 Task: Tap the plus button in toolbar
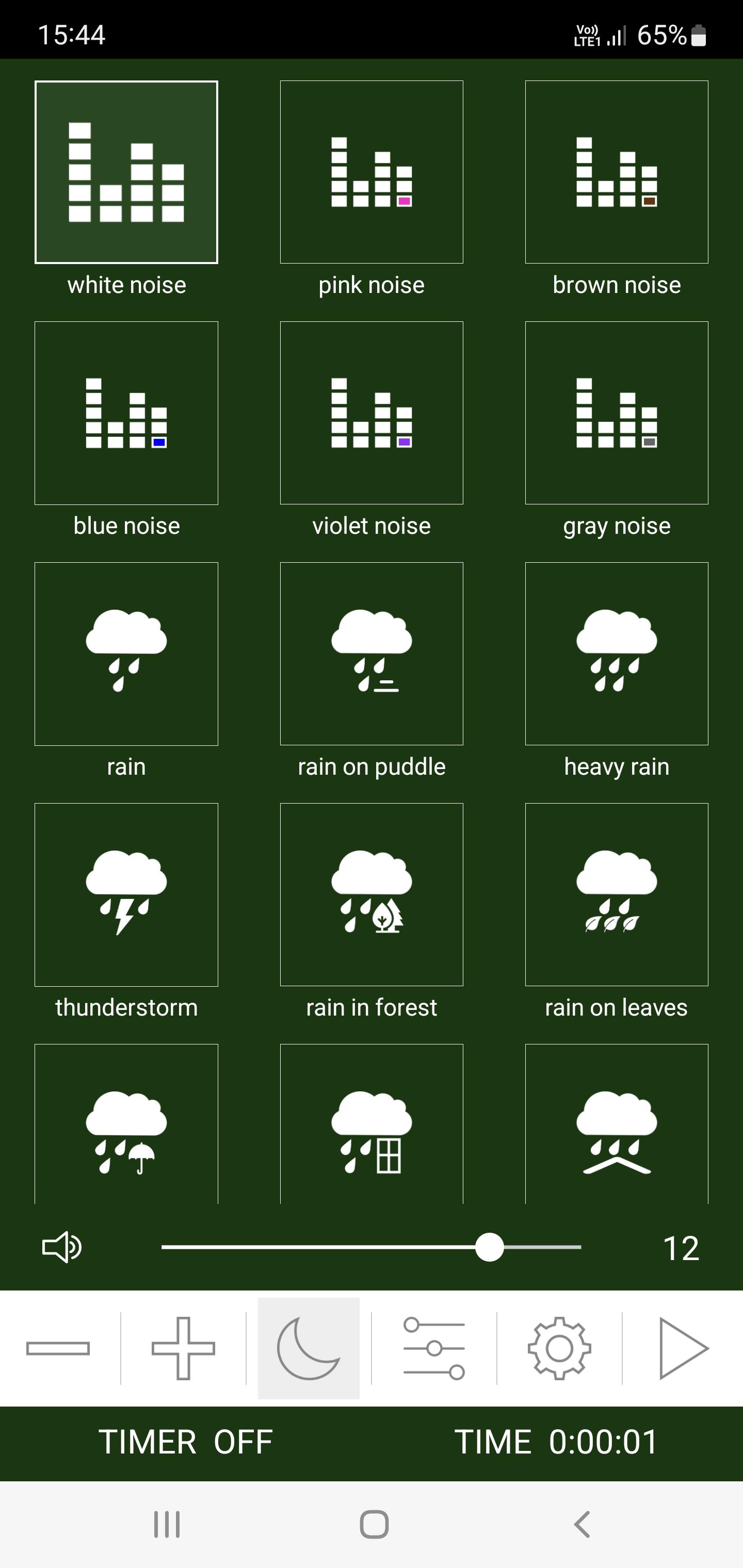tap(183, 1348)
